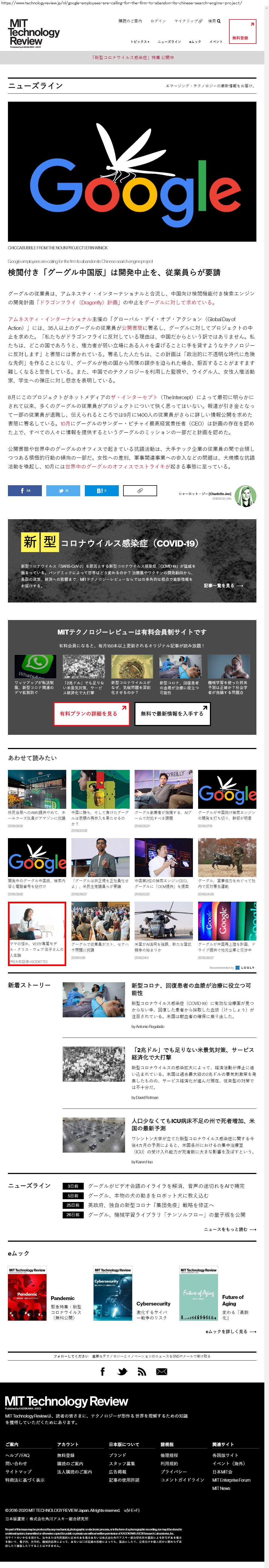Open 記事一覧を見る in the COVID-19 banner

point(223,585)
